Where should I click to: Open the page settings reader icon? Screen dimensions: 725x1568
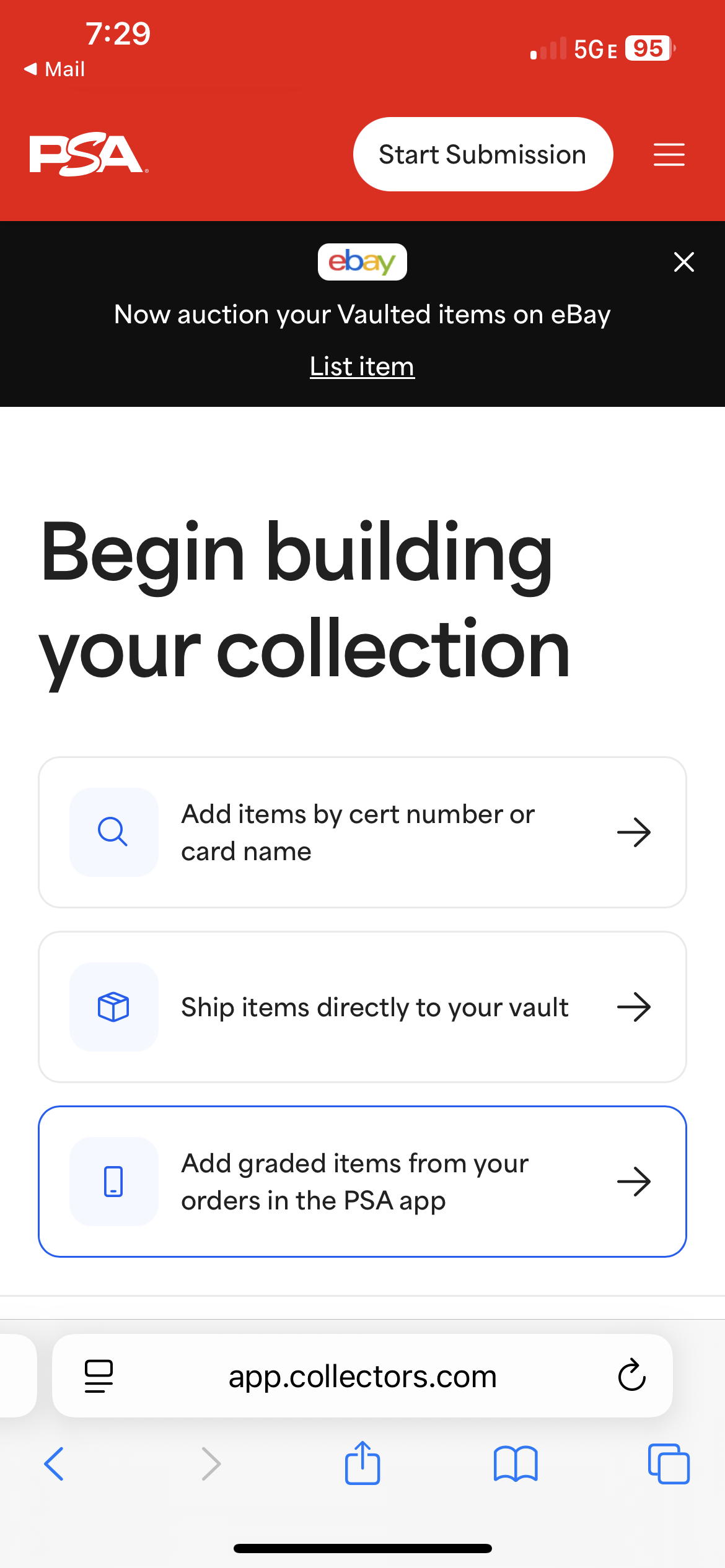click(x=99, y=1376)
